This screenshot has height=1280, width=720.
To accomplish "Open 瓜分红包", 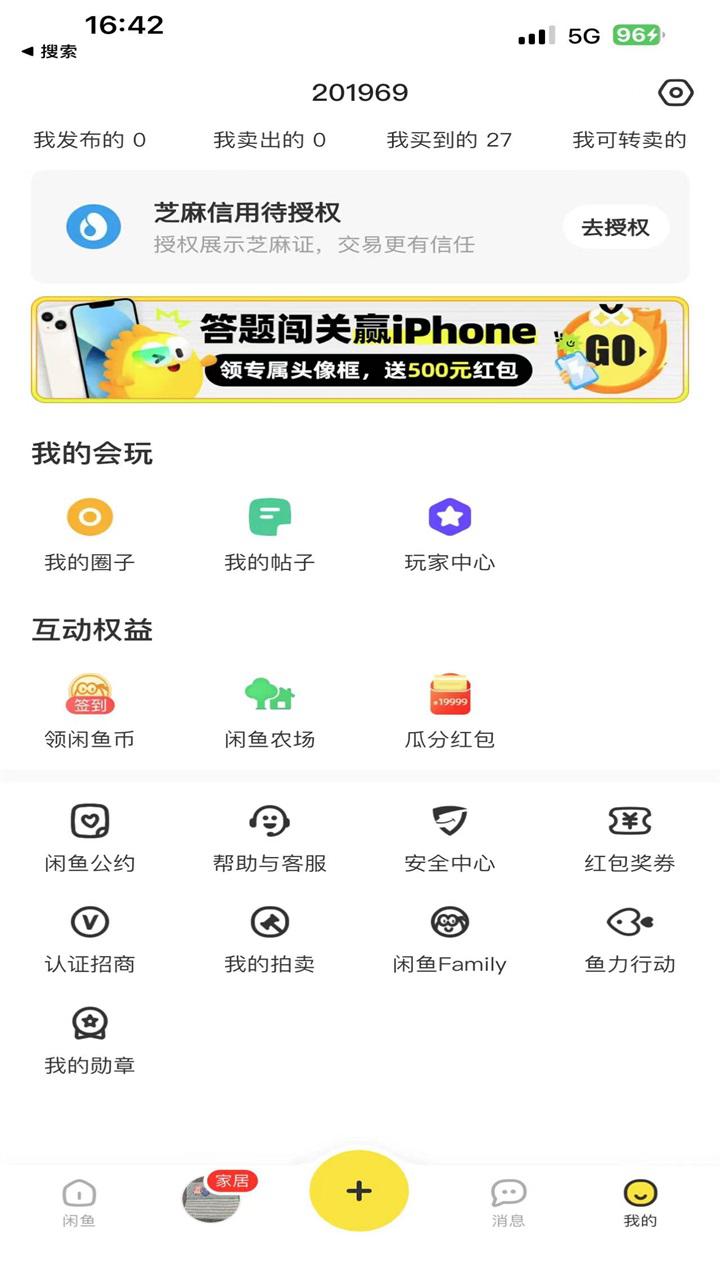I will click(450, 712).
